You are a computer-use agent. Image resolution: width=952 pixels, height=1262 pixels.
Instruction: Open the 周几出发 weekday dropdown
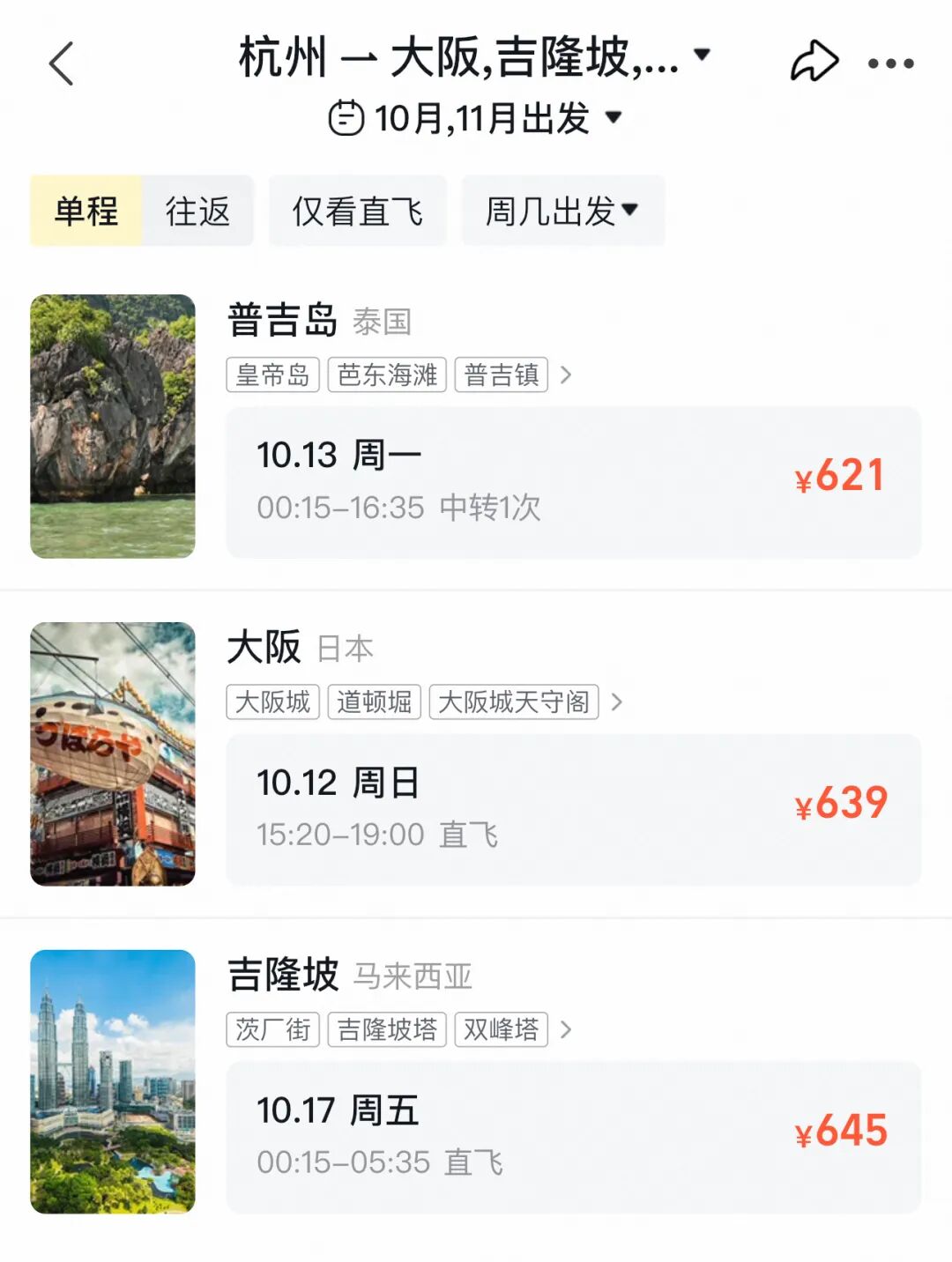point(562,211)
